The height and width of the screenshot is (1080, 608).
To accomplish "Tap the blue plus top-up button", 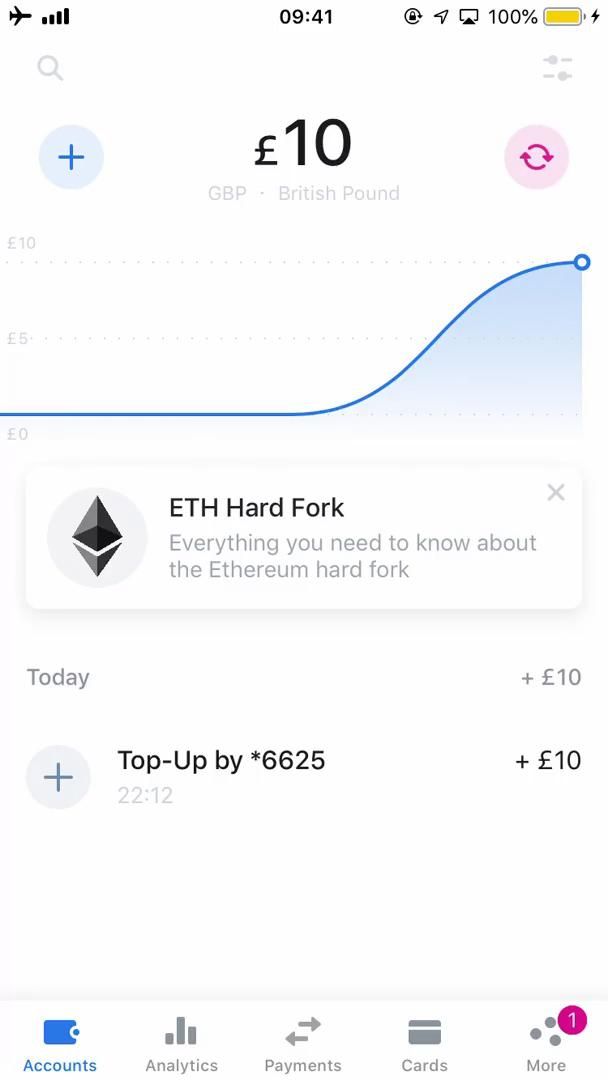I will point(71,157).
